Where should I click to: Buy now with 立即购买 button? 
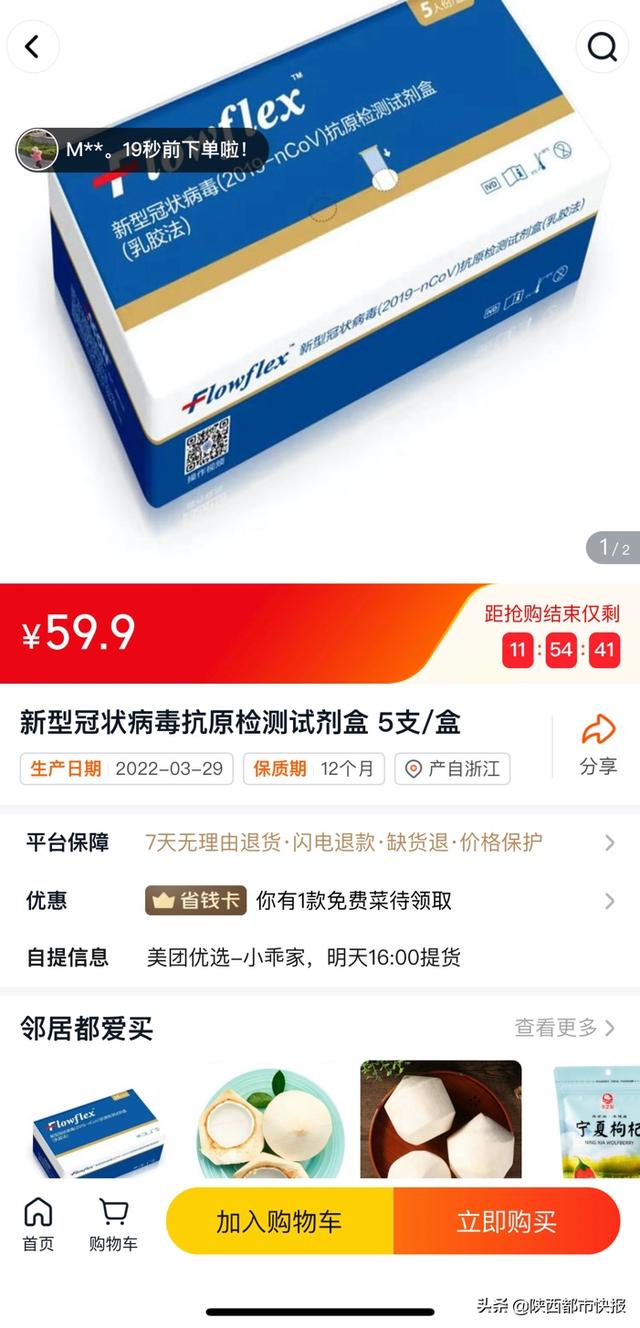coord(506,1221)
